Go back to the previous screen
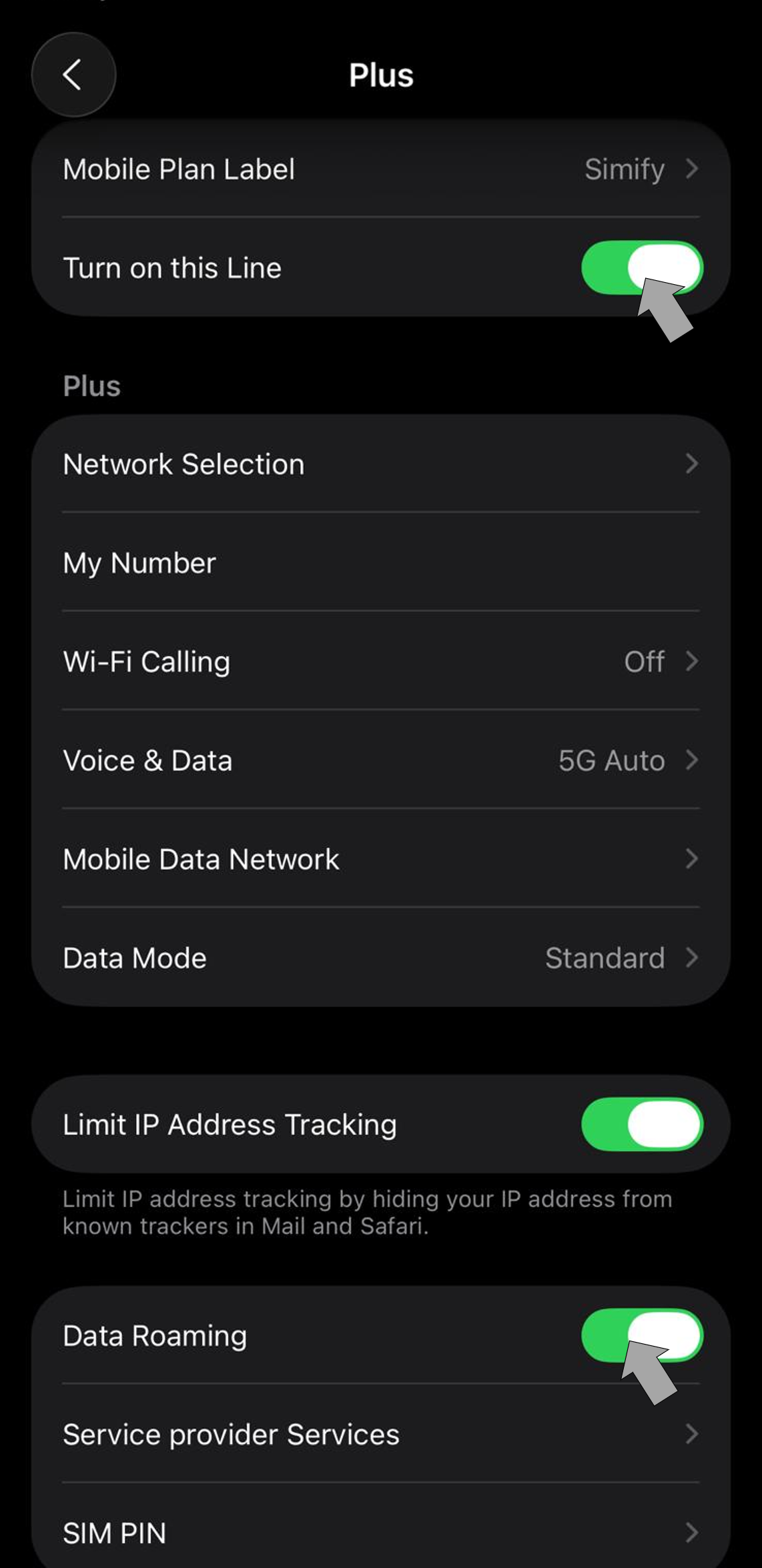Screen dimensions: 762x1568 [73, 75]
